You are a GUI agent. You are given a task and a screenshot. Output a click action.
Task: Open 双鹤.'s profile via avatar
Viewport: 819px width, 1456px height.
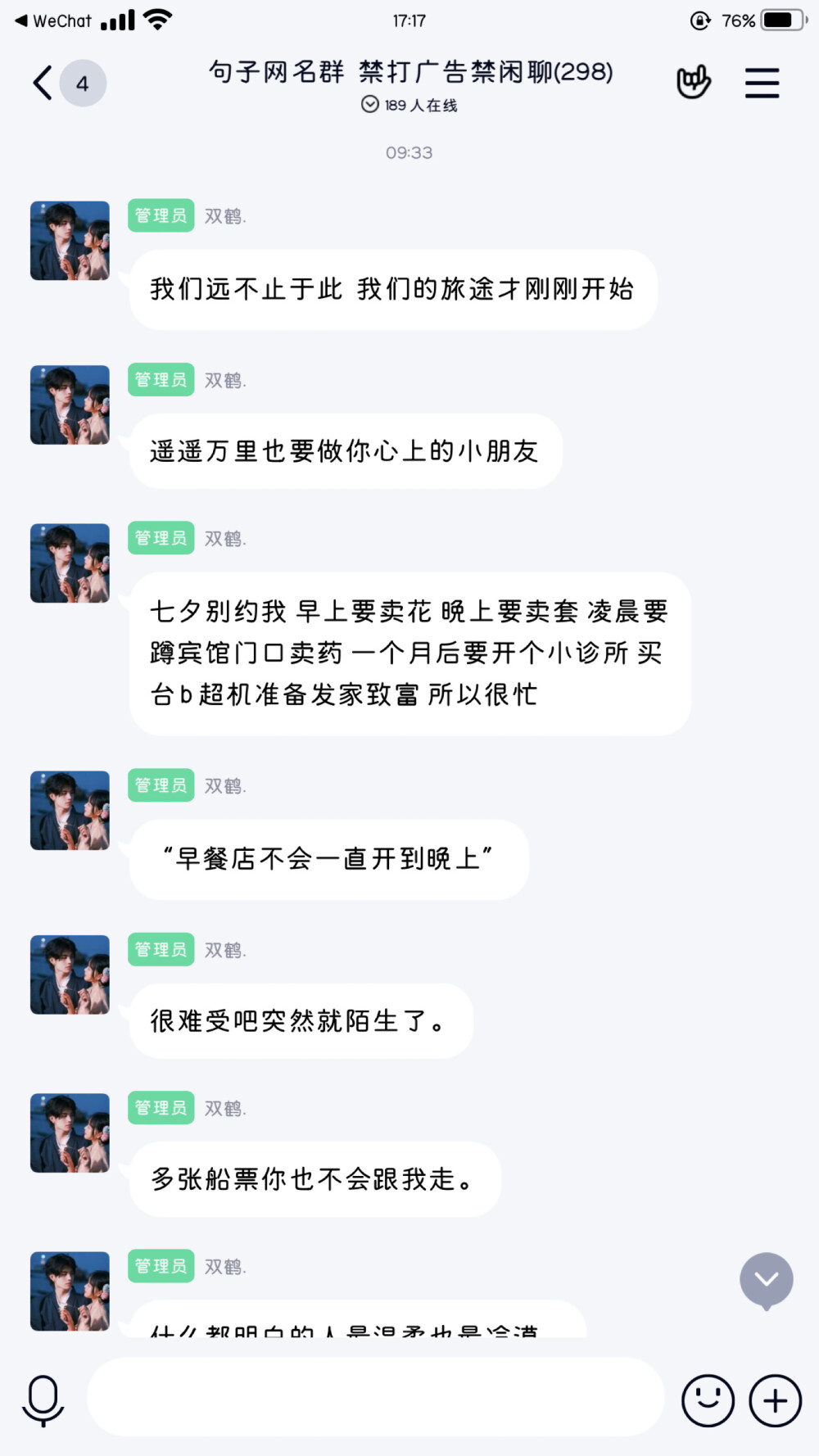pos(70,240)
